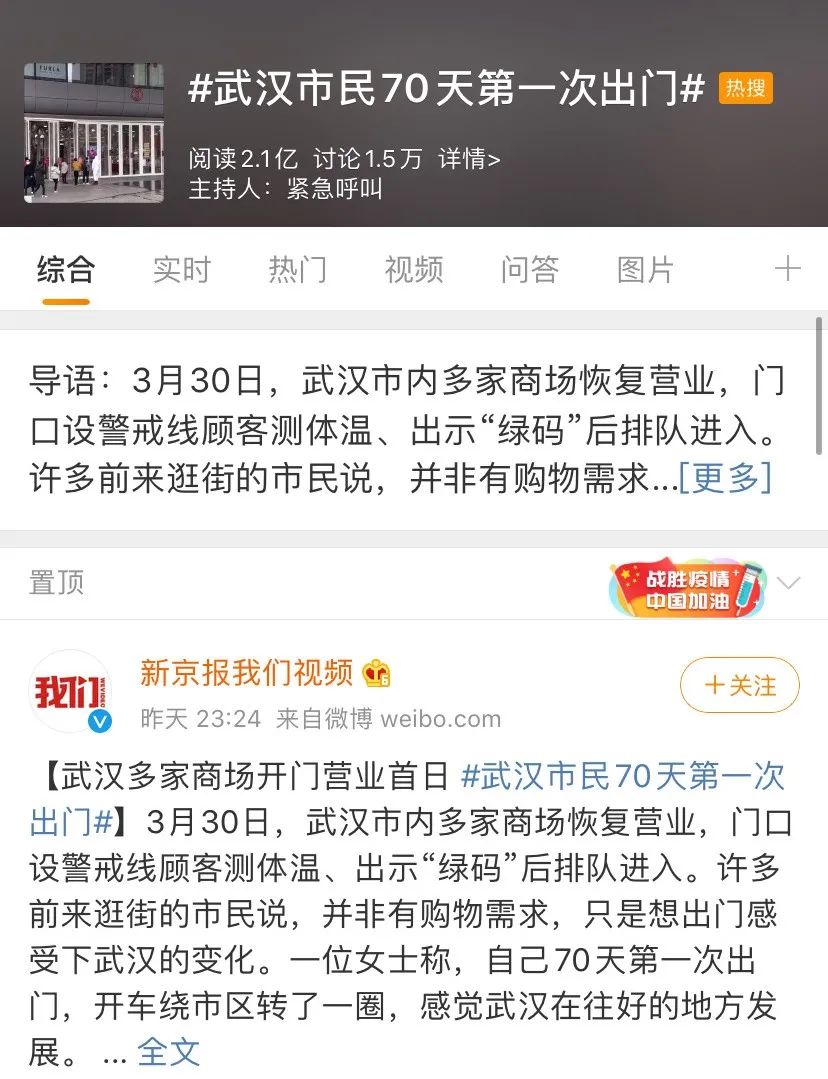This screenshot has width=828, height=1079.
Task: Tap the plus icon at the tab bar end
Action: (x=789, y=269)
